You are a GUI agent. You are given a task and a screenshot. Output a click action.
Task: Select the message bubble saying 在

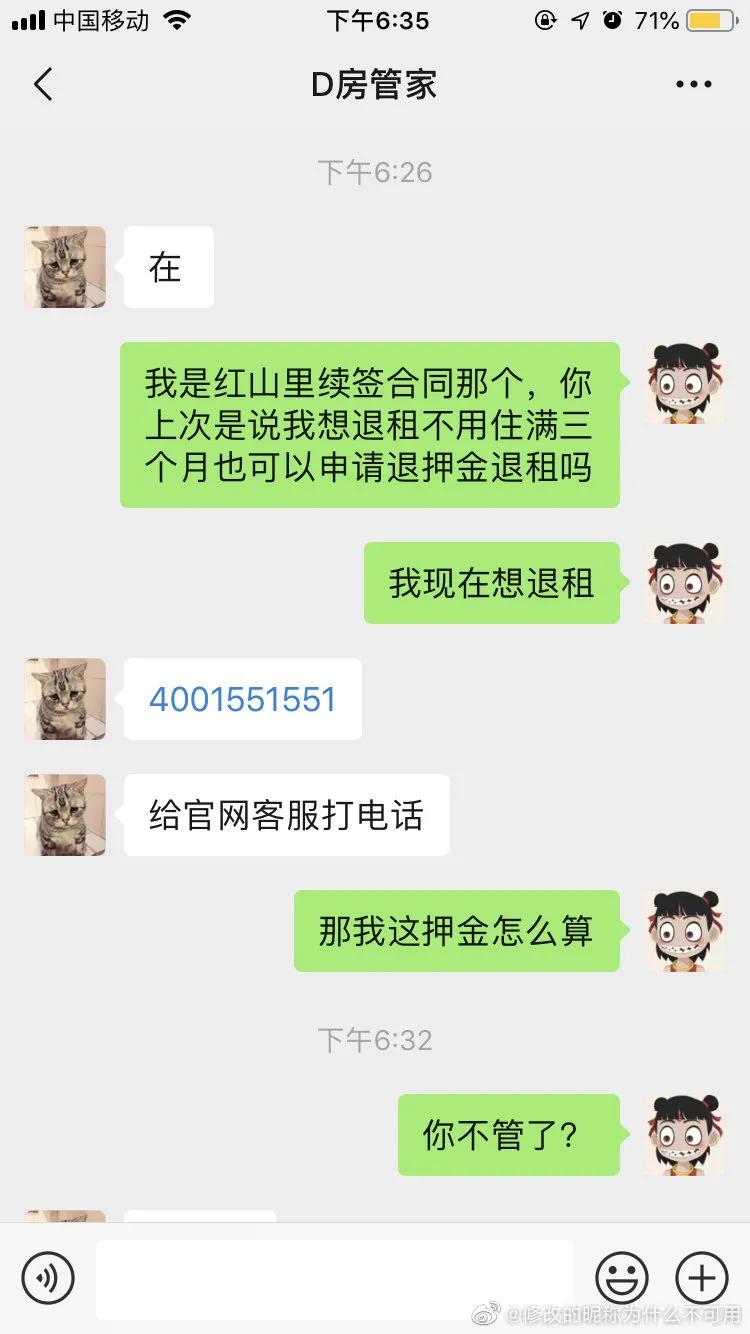[x=167, y=266]
